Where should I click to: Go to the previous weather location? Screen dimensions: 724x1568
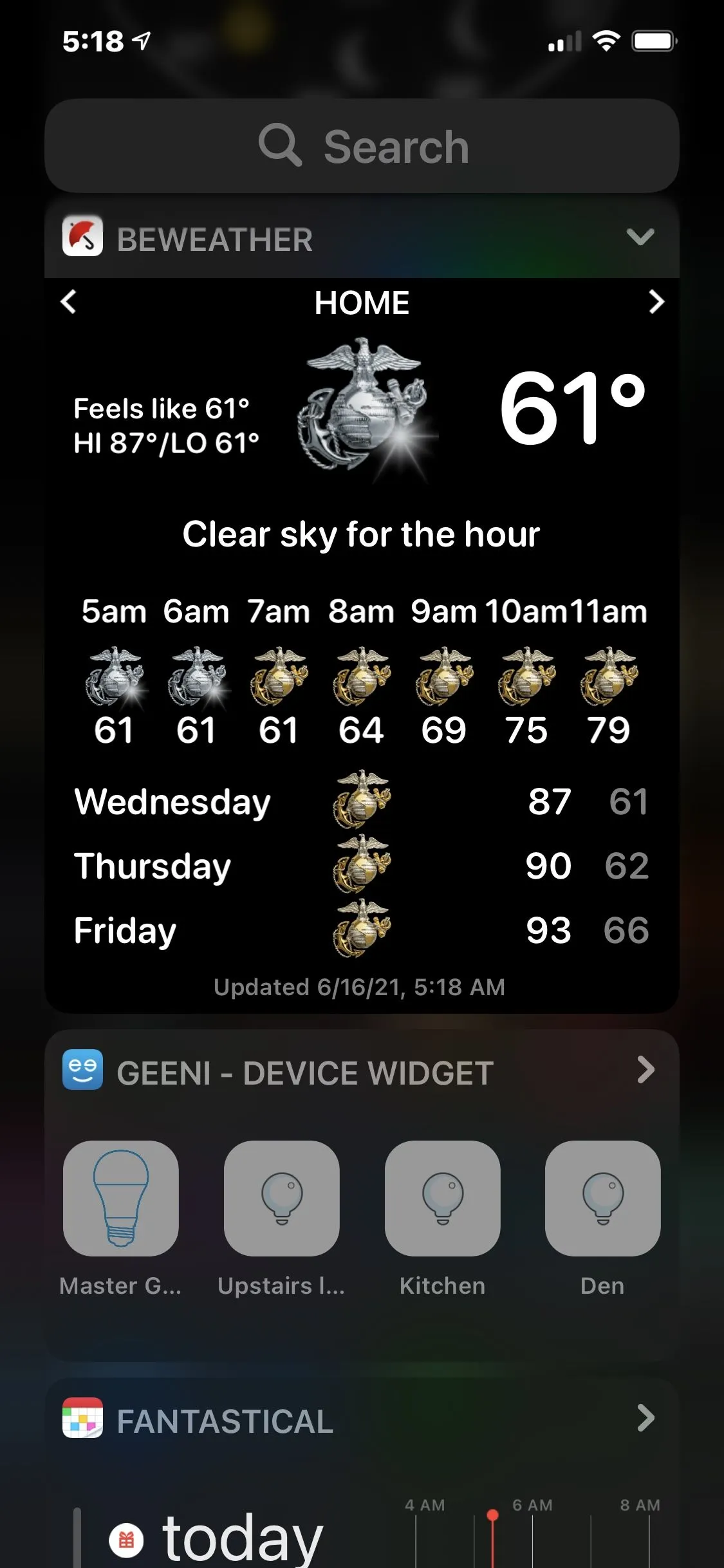click(68, 301)
